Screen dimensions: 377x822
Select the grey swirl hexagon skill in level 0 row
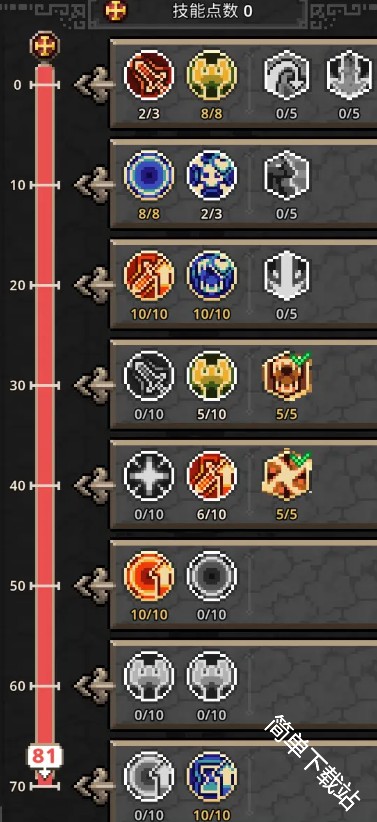tap(286, 75)
